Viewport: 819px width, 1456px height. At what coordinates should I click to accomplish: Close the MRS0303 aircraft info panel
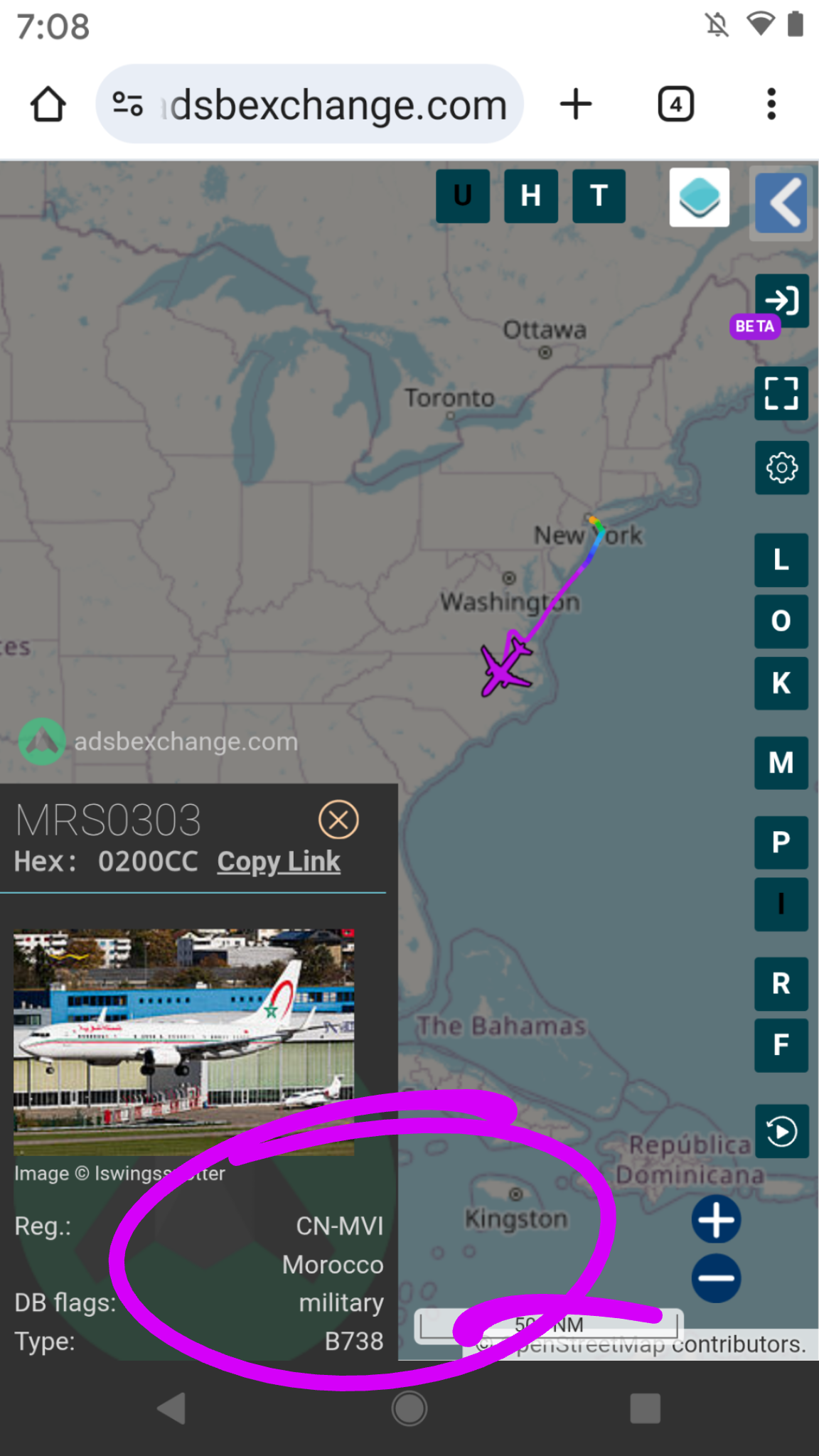338,820
